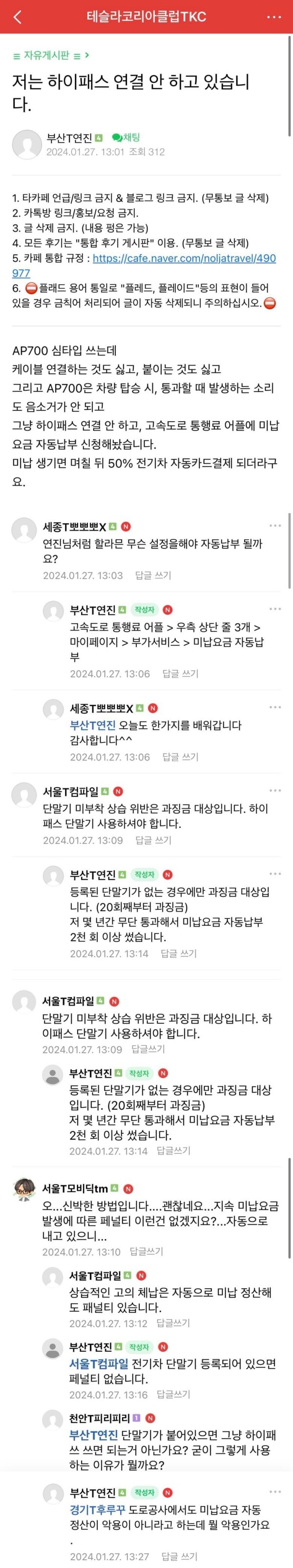Open the overflow menu in the header
The width and height of the screenshot is (293, 1568).
[x=275, y=17]
